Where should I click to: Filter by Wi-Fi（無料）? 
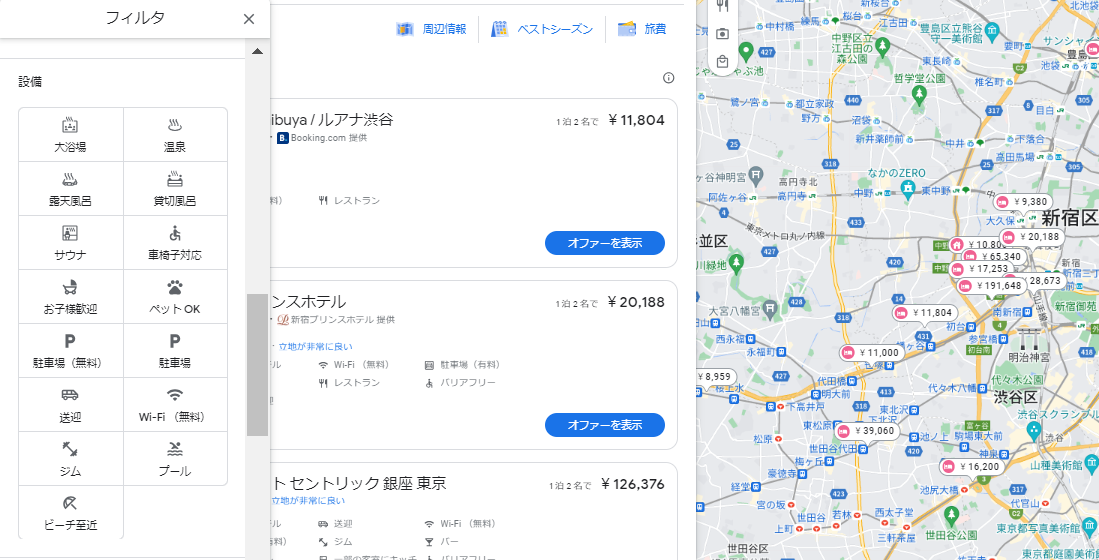point(175,405)
